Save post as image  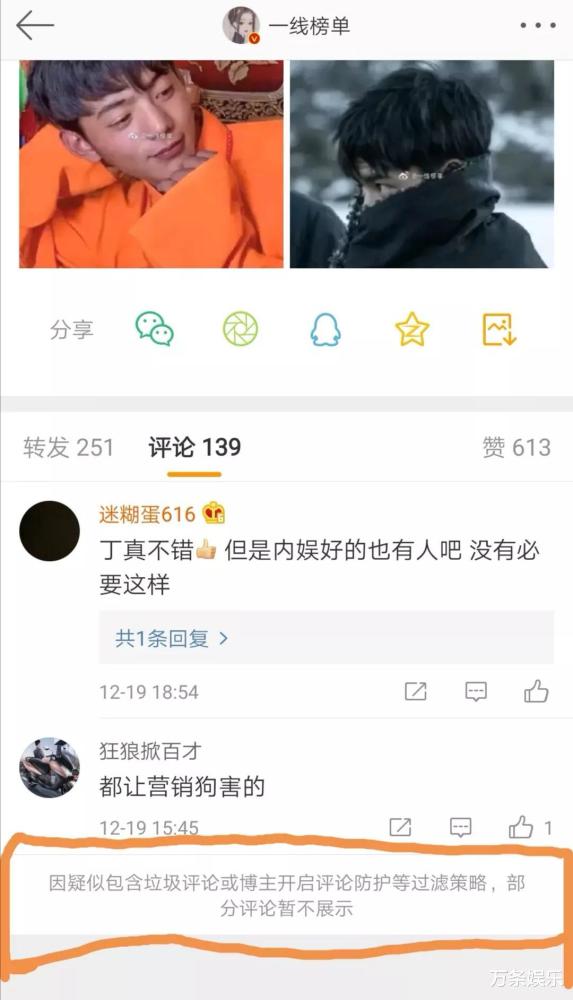(498, 329)
